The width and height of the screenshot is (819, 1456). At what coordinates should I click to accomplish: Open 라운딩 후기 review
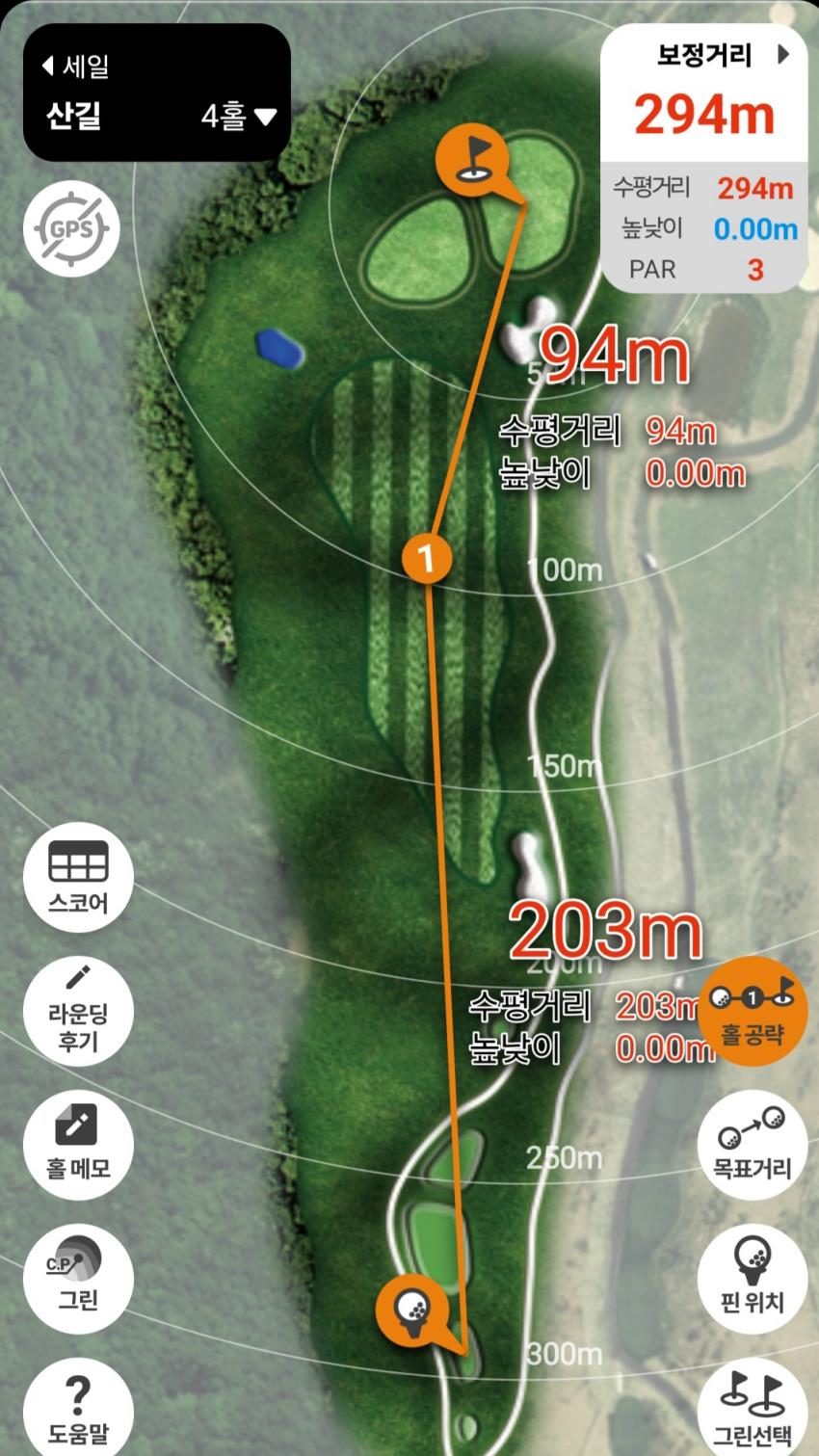pos(78,1012)
